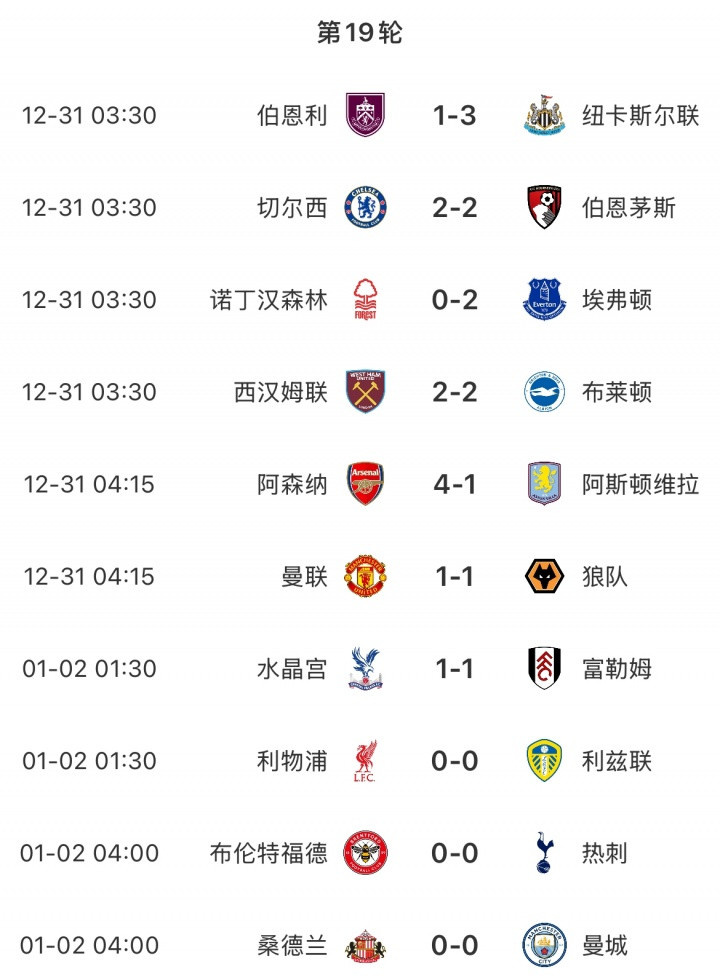
Task: View the Chelsea vs Bournemouth 2-2 match
Action: click(454, 207)
